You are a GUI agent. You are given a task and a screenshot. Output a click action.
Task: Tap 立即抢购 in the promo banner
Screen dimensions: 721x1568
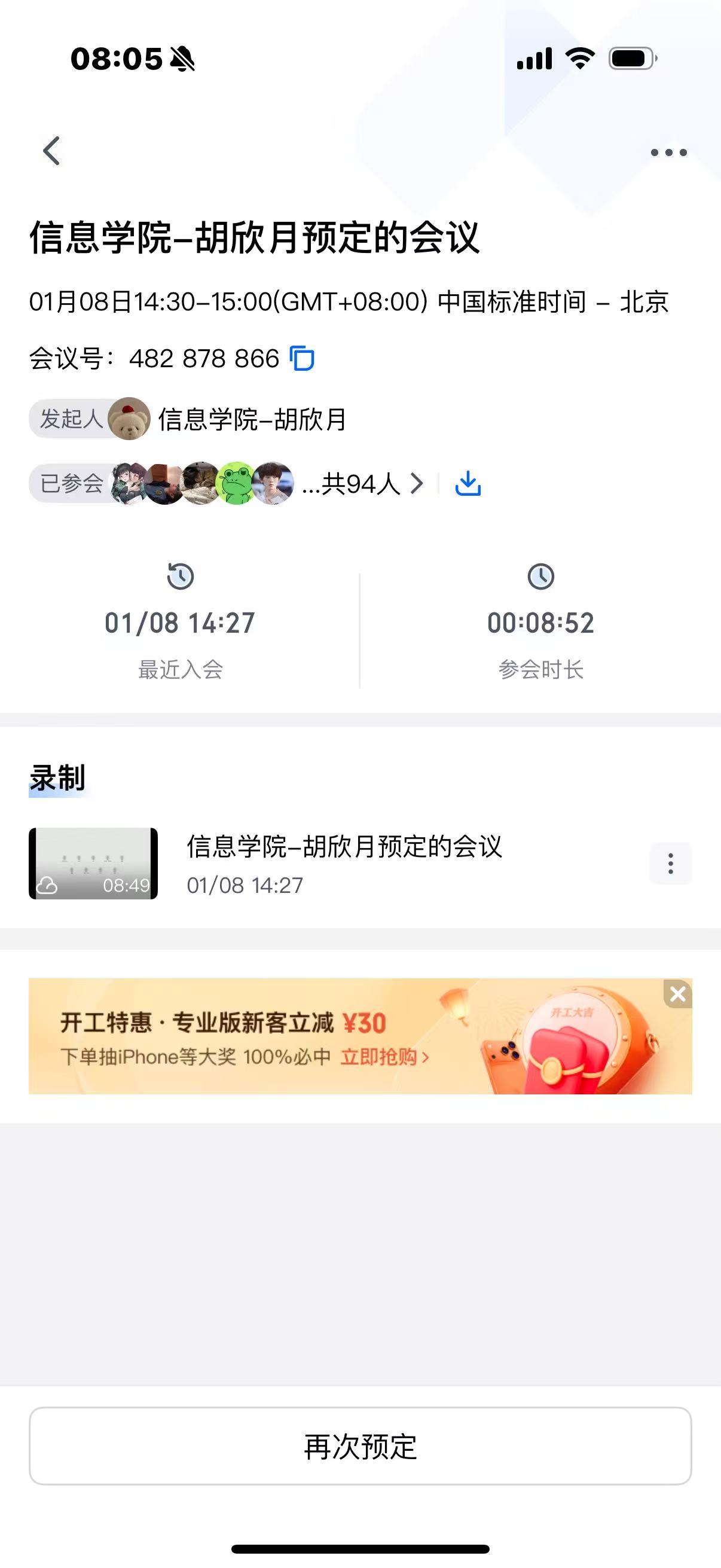pyautogui.click(x=384, y=1057)
